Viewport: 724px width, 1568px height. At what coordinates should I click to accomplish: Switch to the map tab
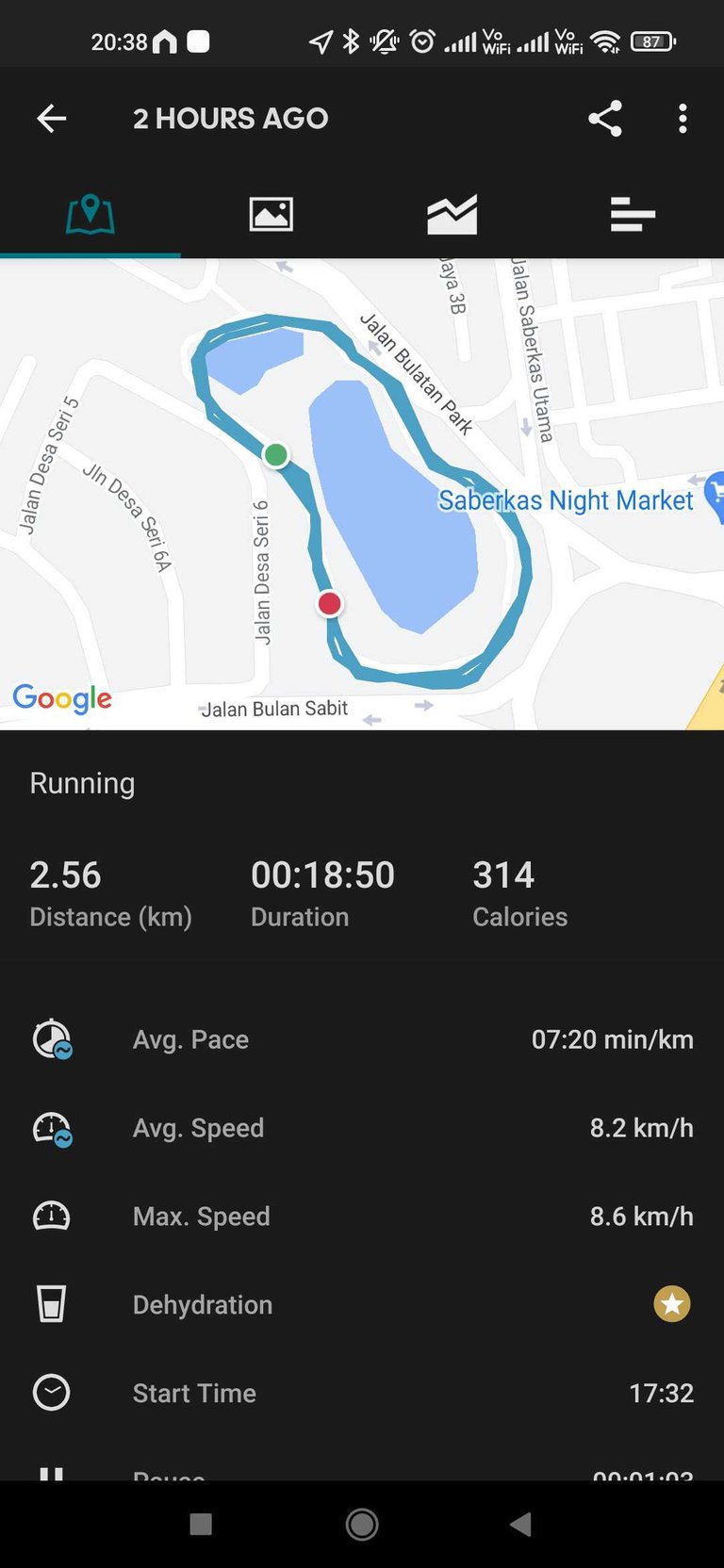point(90,214)
